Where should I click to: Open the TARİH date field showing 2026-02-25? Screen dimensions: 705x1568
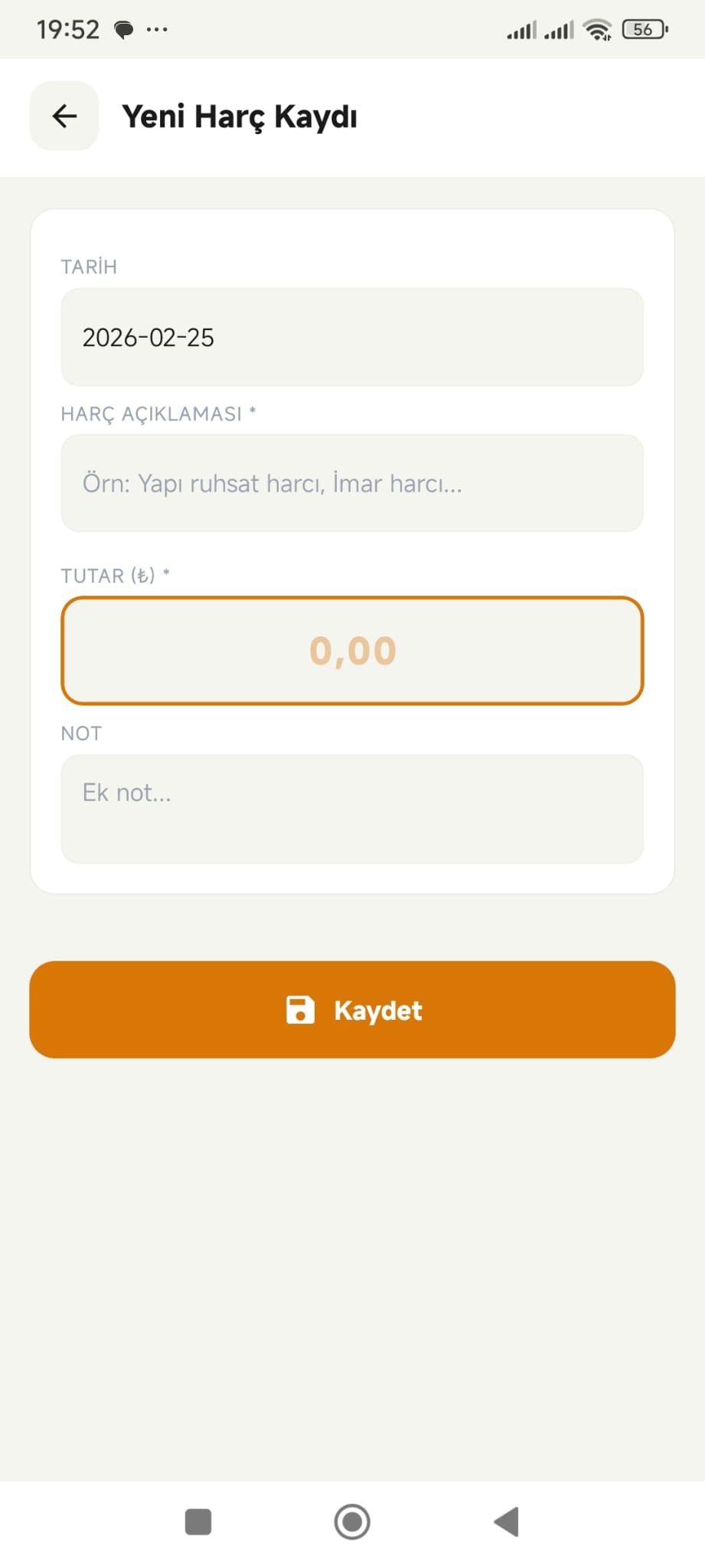352,337
